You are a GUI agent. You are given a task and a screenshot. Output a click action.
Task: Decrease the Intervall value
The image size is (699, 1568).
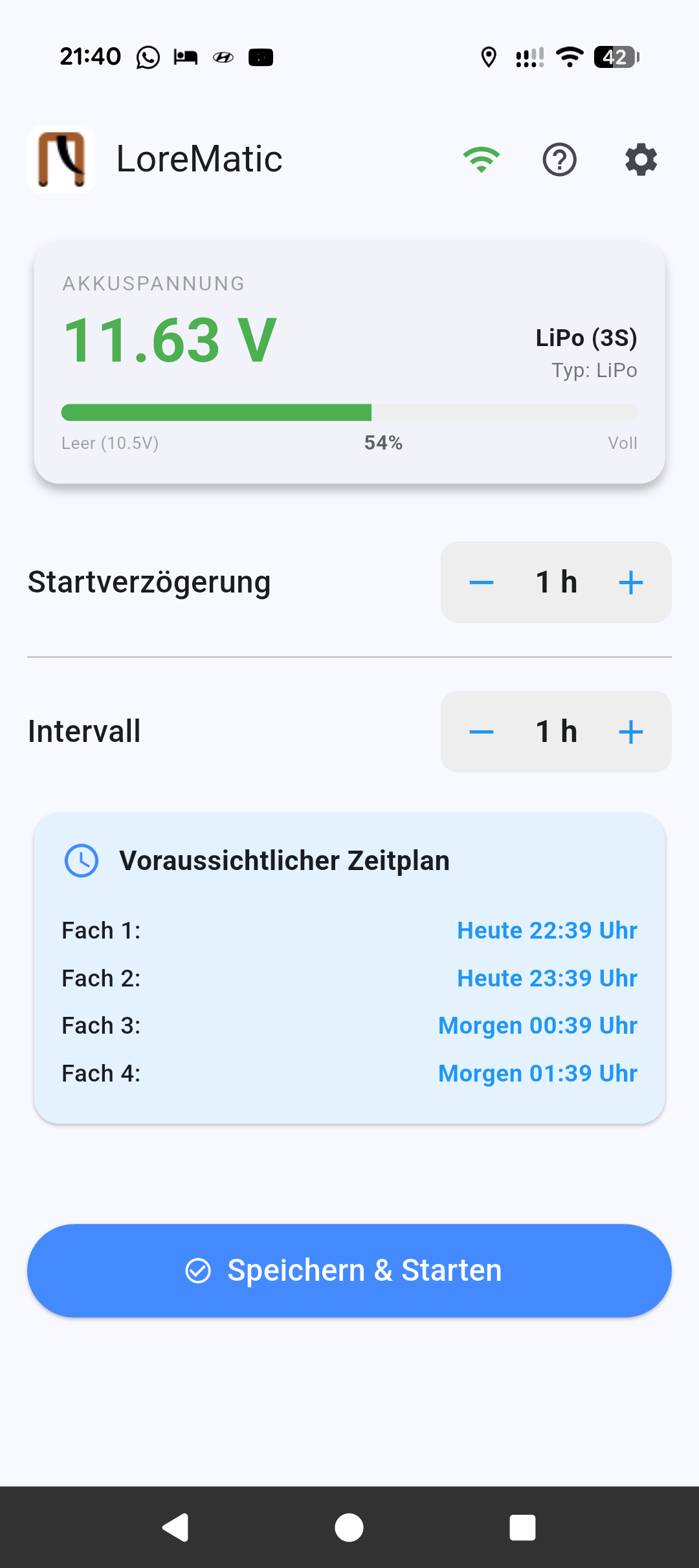(x=482, y=732)
